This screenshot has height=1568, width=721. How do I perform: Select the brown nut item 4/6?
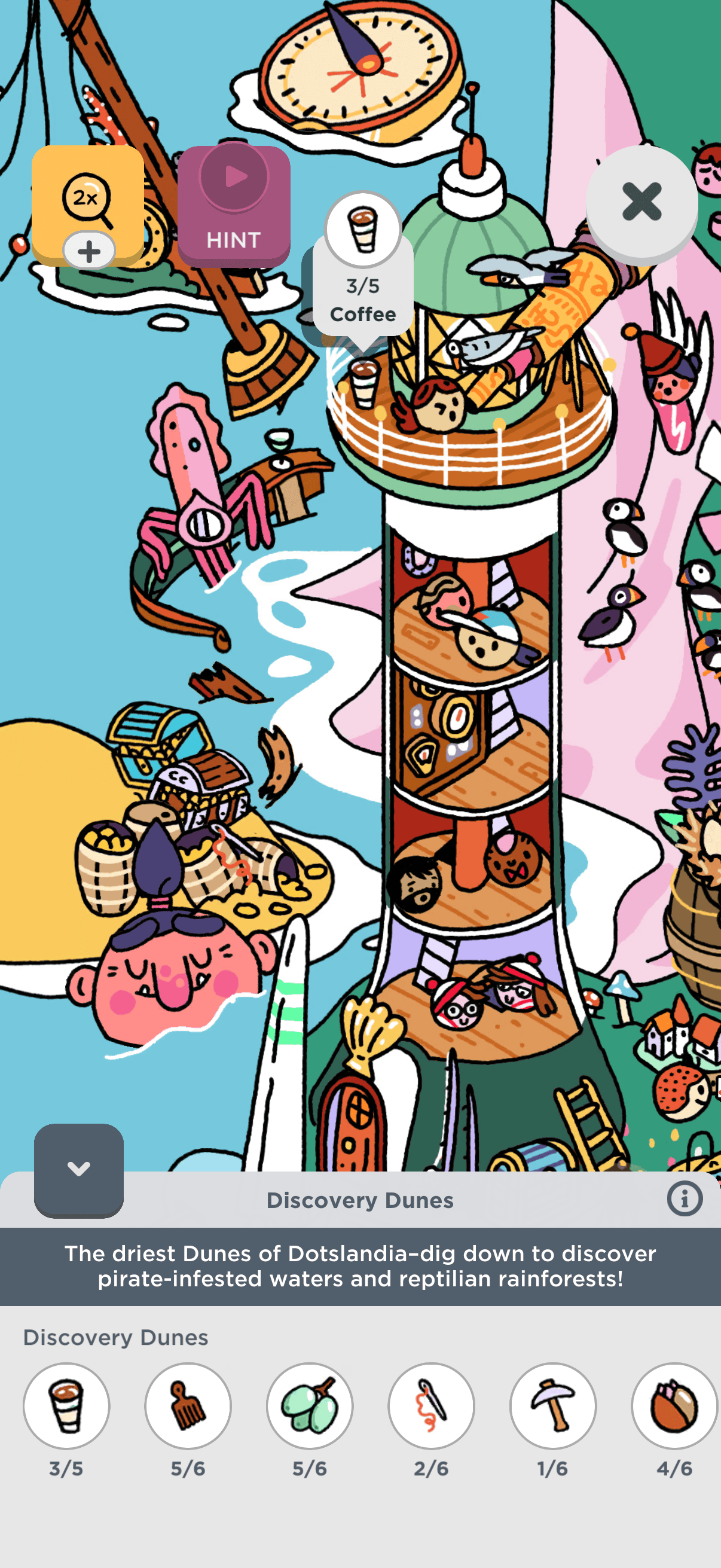point(674,1406)
